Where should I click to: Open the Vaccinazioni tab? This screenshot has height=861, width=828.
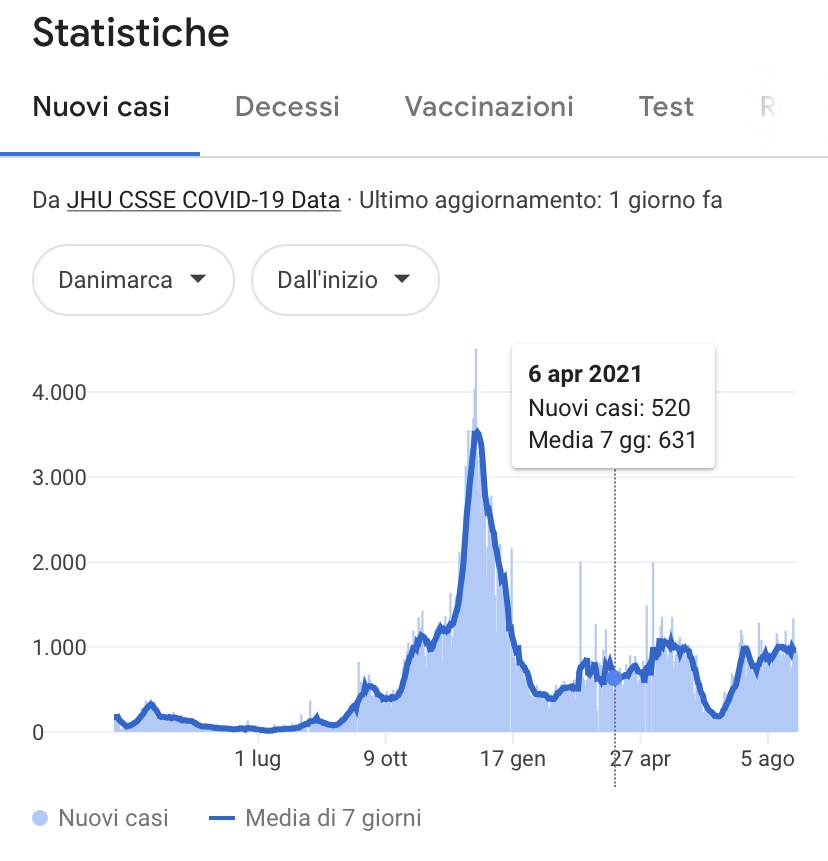pos(489,107)
